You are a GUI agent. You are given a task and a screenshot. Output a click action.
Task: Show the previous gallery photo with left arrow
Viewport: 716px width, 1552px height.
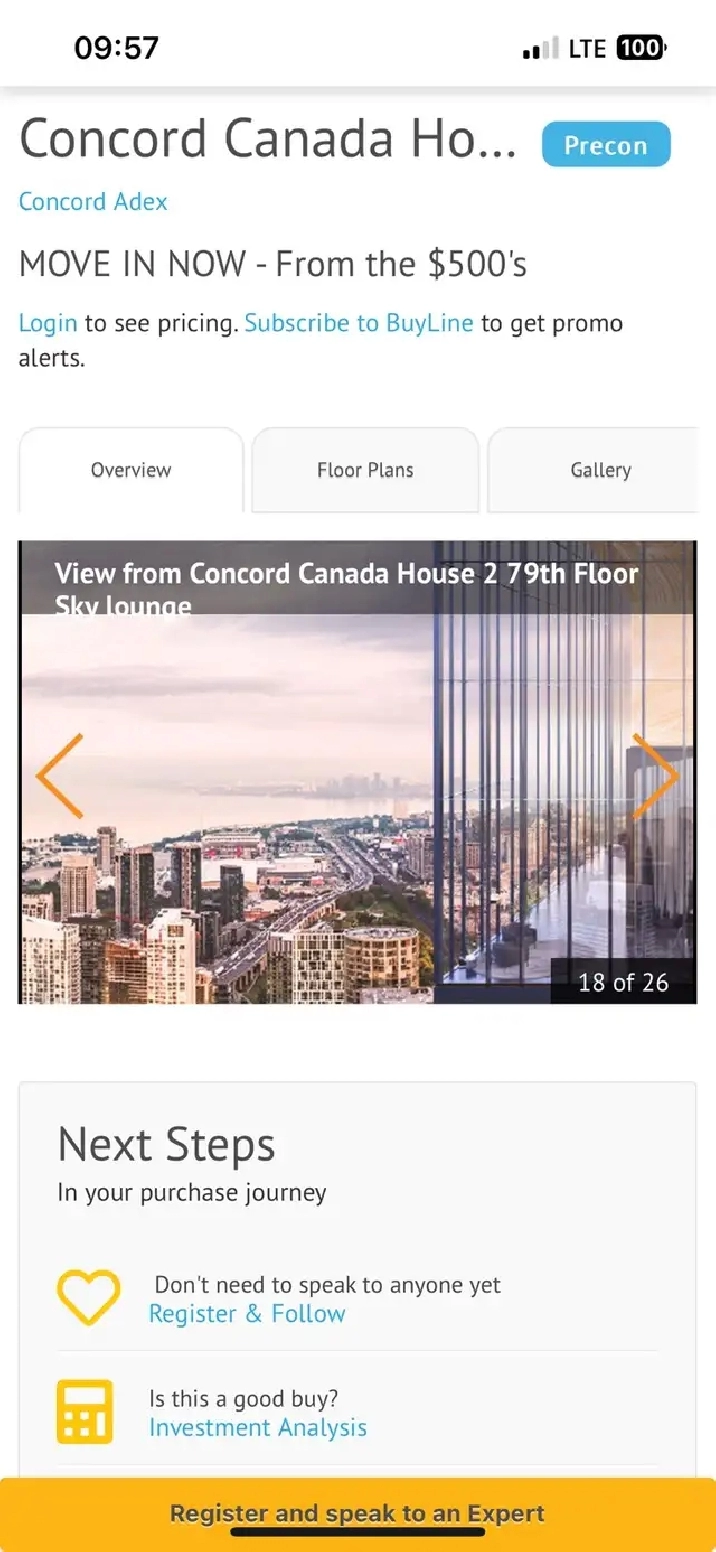click(x=59, y=776)
